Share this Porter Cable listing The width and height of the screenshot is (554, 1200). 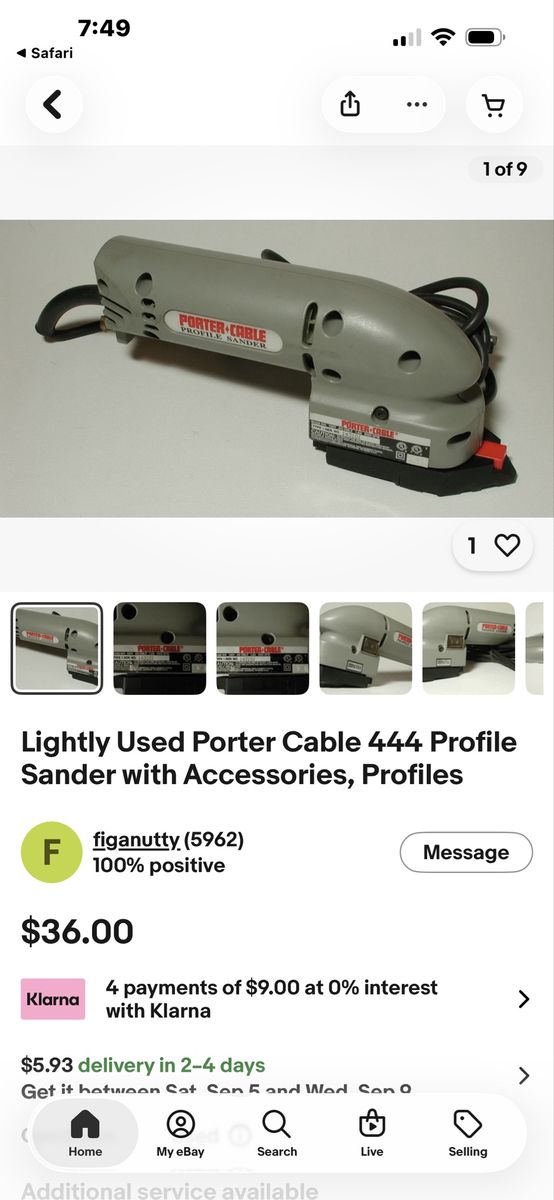(350, 104)
